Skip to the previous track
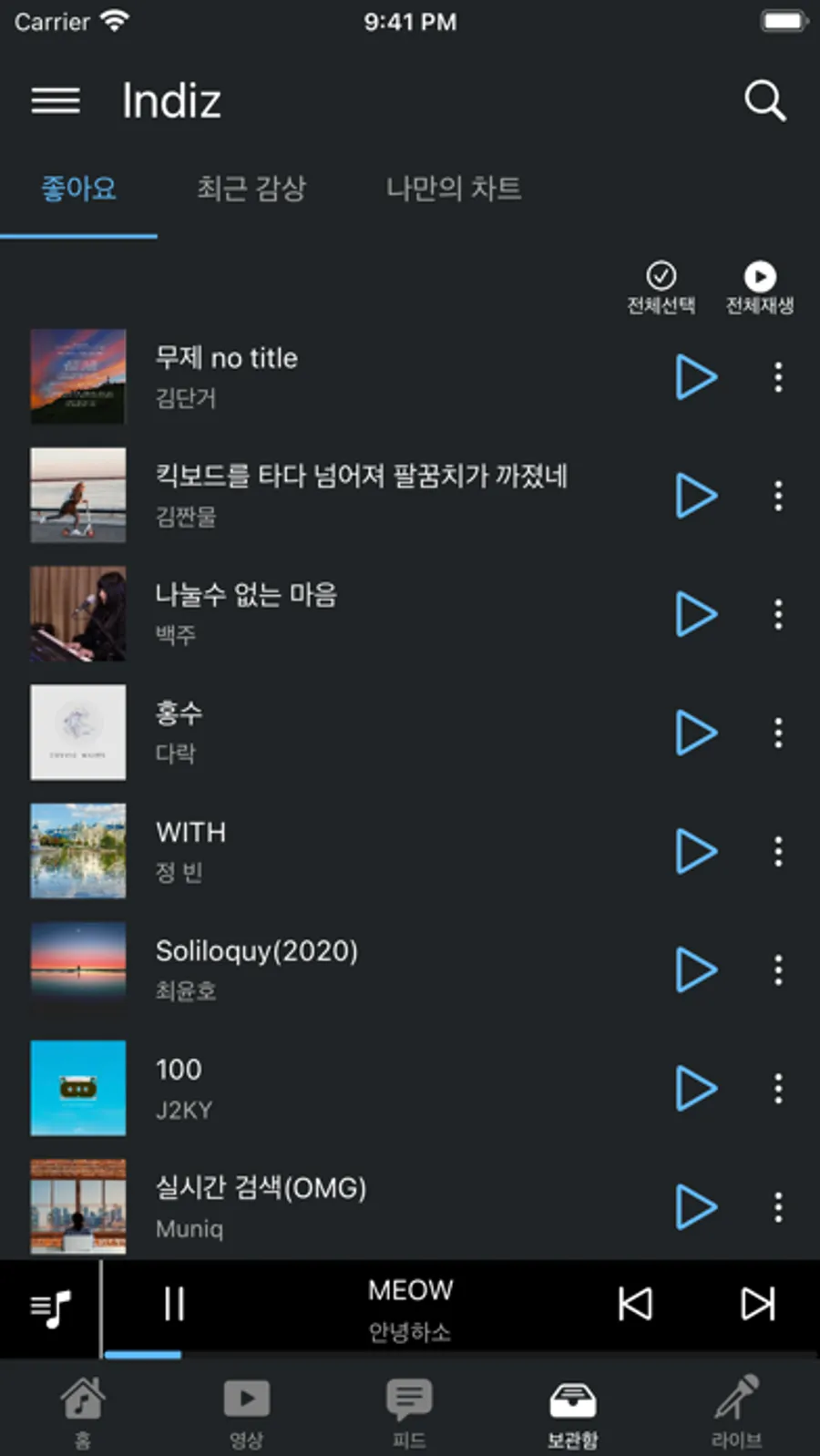820x1456 pixels. 635,1304
